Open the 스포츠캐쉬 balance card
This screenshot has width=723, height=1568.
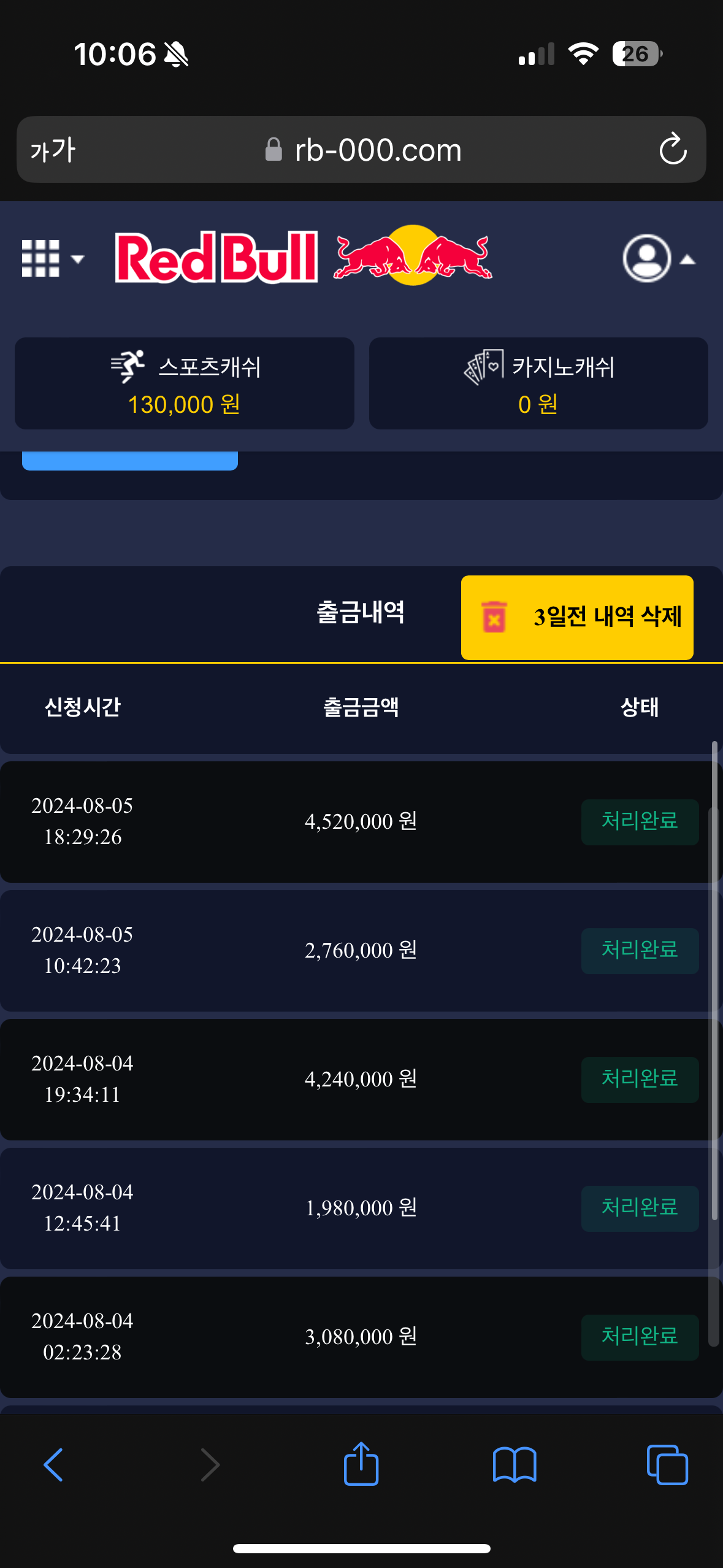pyautogui.click(x=185, y=383)
